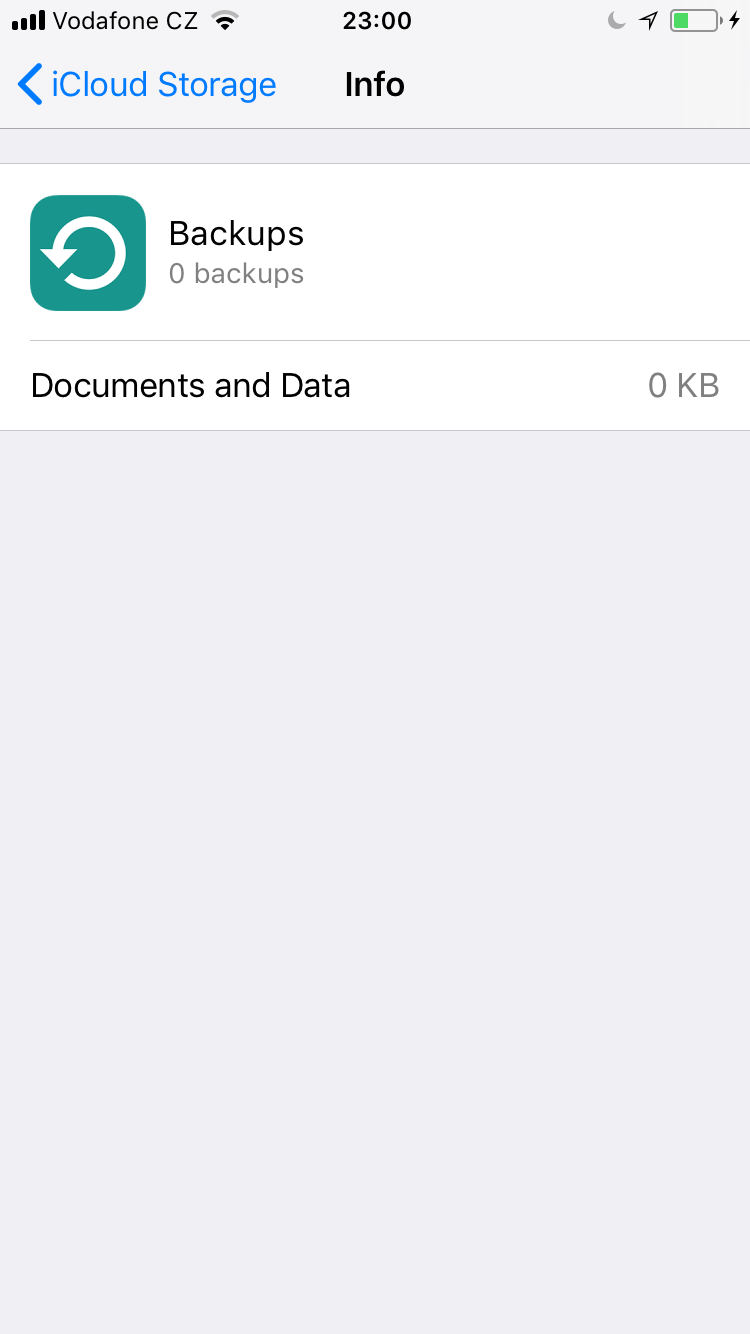Tap the Documents and Data label text

[x=190, y=385]
